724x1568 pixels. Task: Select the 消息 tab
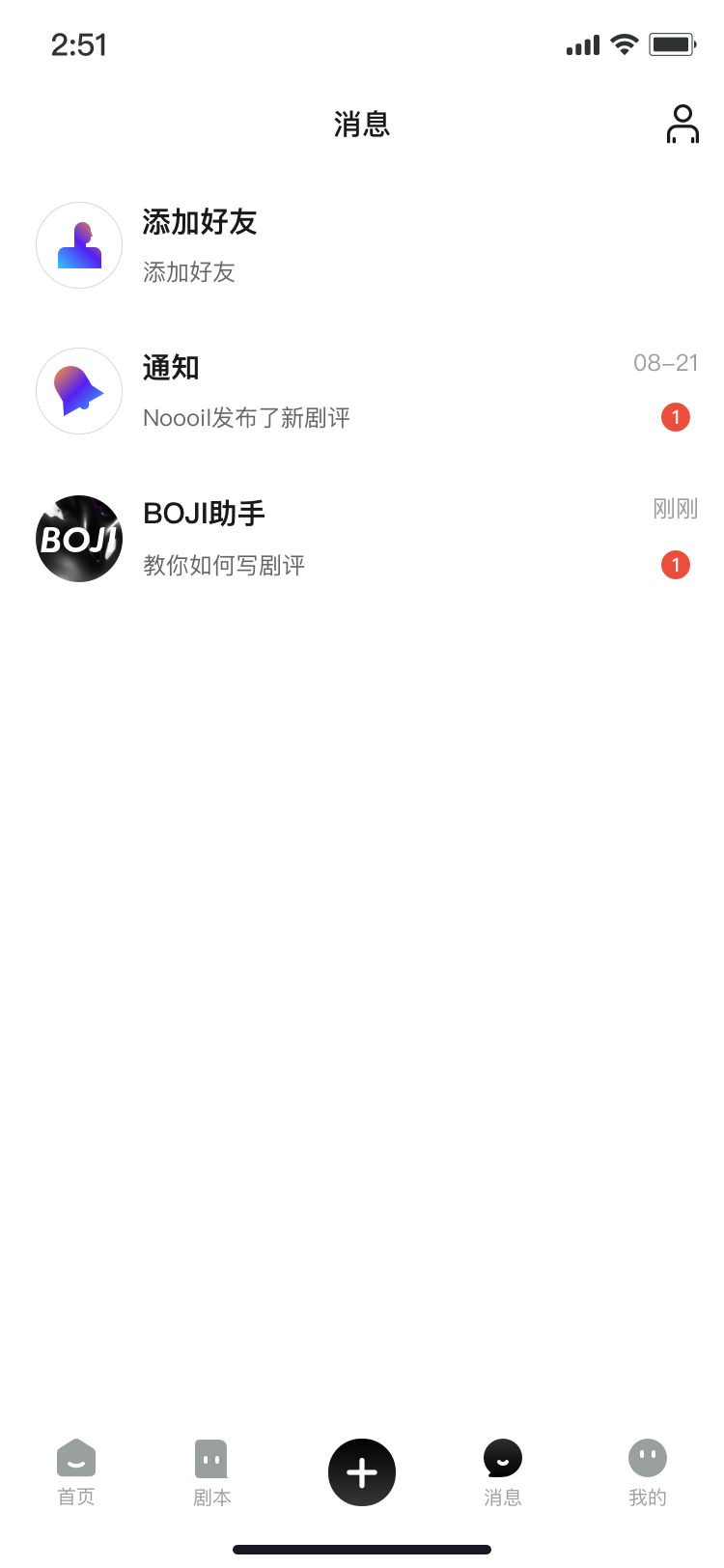[x=502, y=1472]
